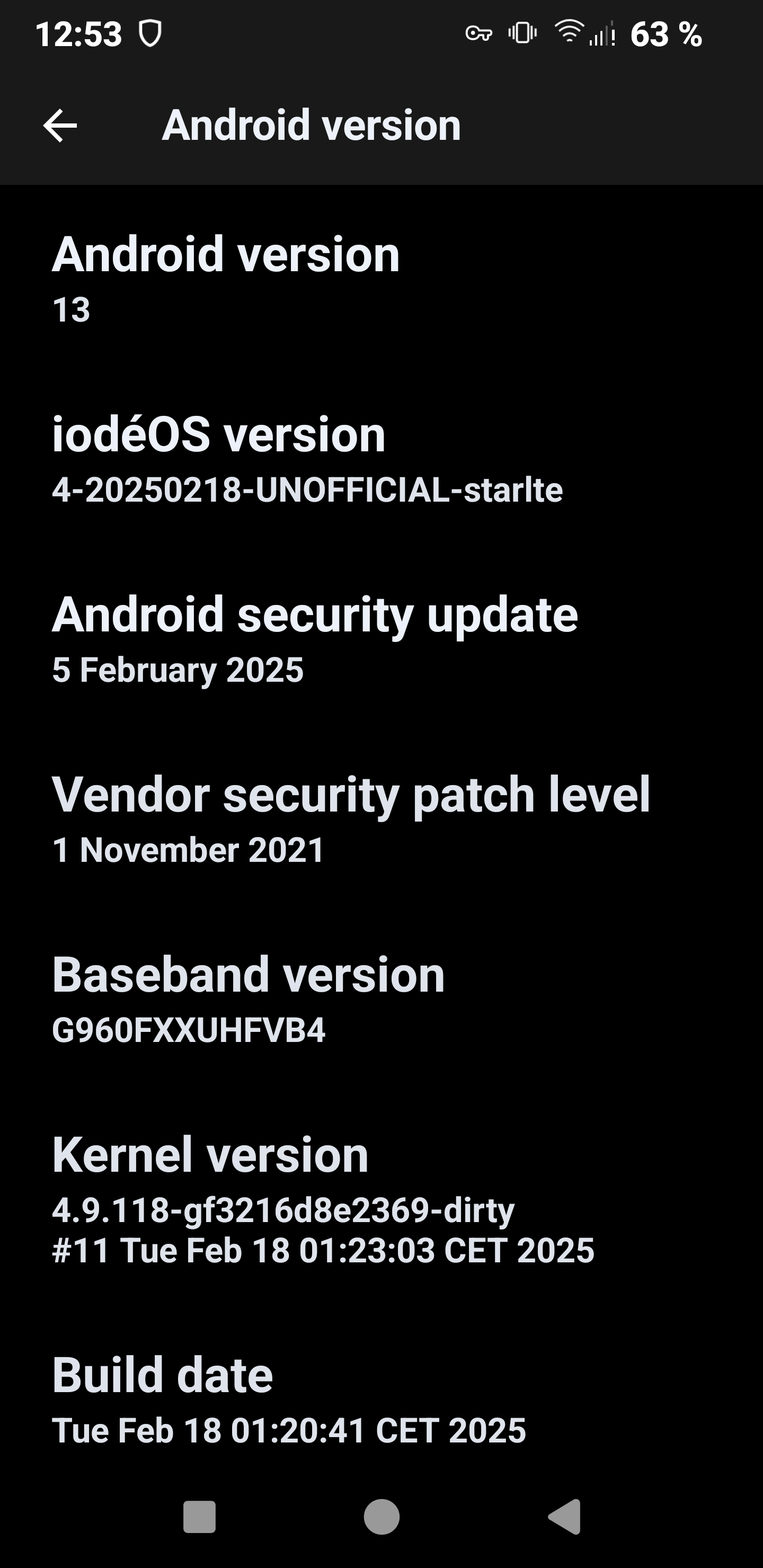763x1568 pixels.
Task: Open recent apps with the square button
Action: [200, 1517]
